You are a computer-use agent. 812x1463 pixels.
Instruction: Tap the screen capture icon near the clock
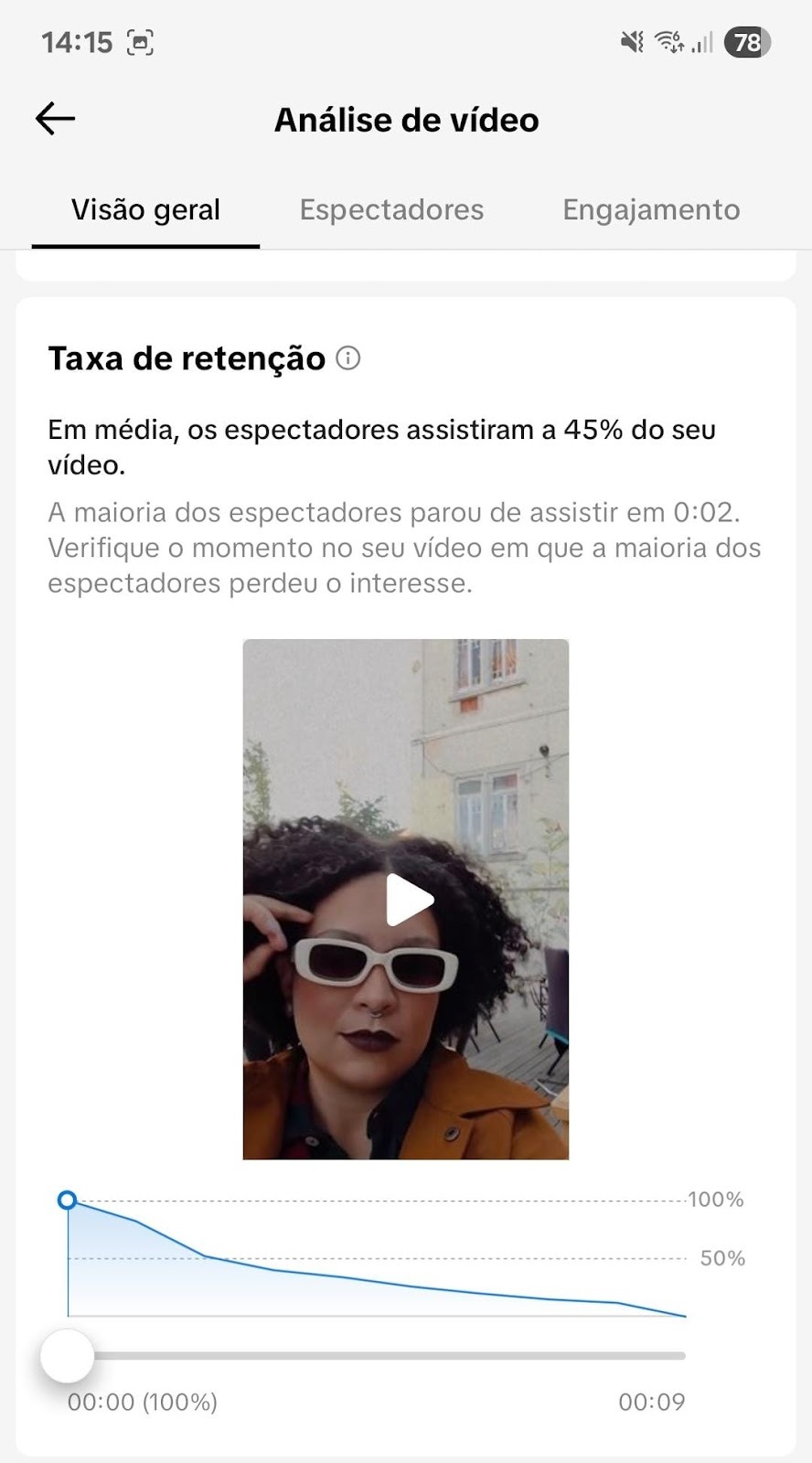142,41
